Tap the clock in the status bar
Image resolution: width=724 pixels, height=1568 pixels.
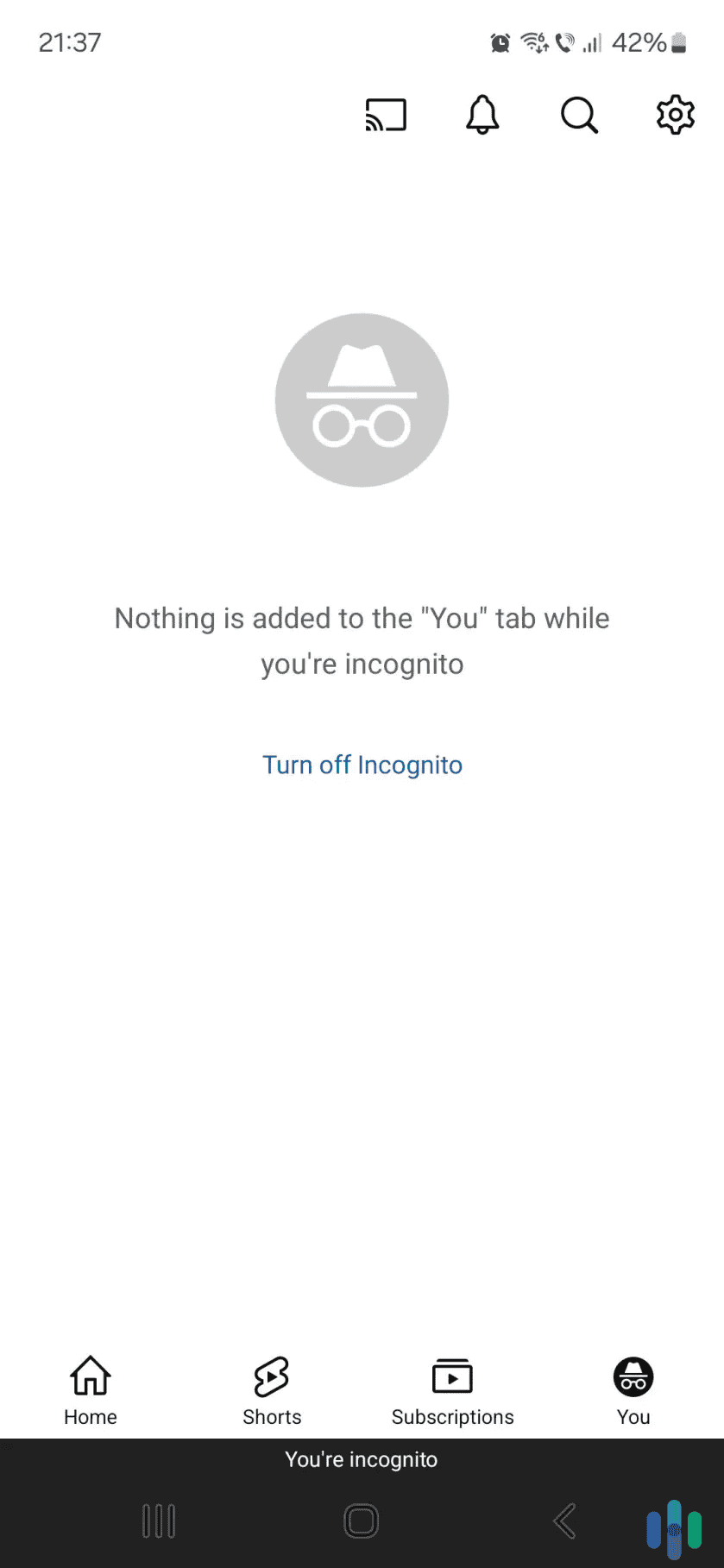click(x=70, y=41)
